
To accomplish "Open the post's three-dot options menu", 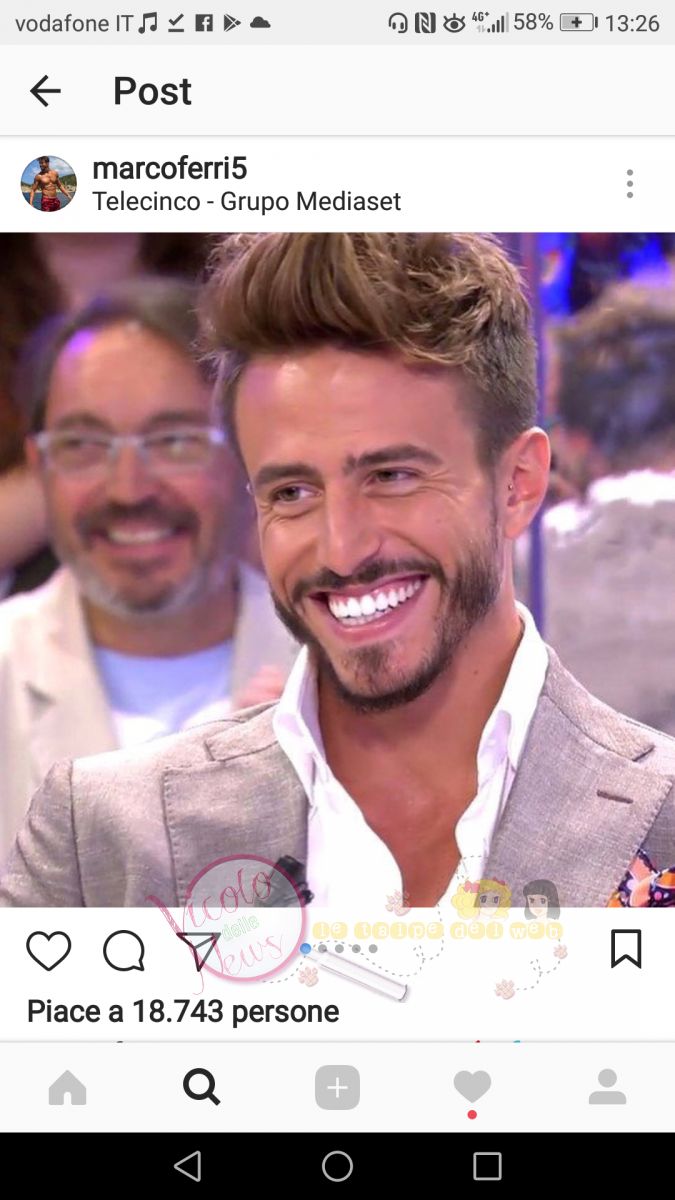I will pos(629,184).
